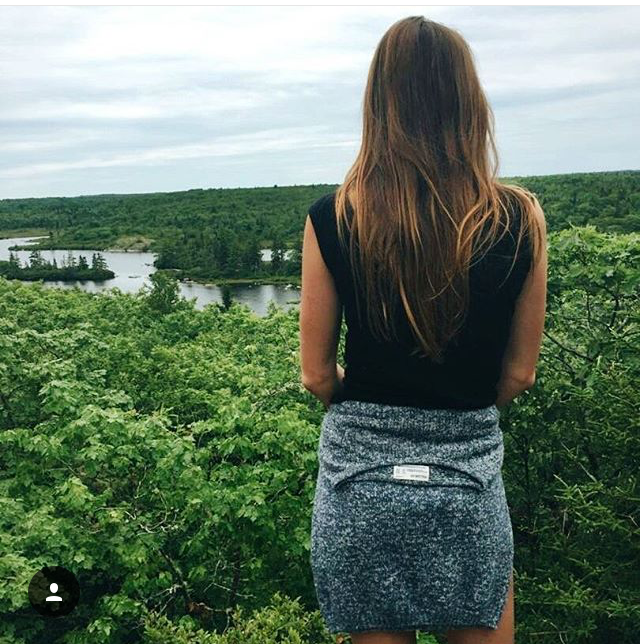The image size is (640, 644).
Task: Show people tagged in this photo
Action: [x=53, y=591]
